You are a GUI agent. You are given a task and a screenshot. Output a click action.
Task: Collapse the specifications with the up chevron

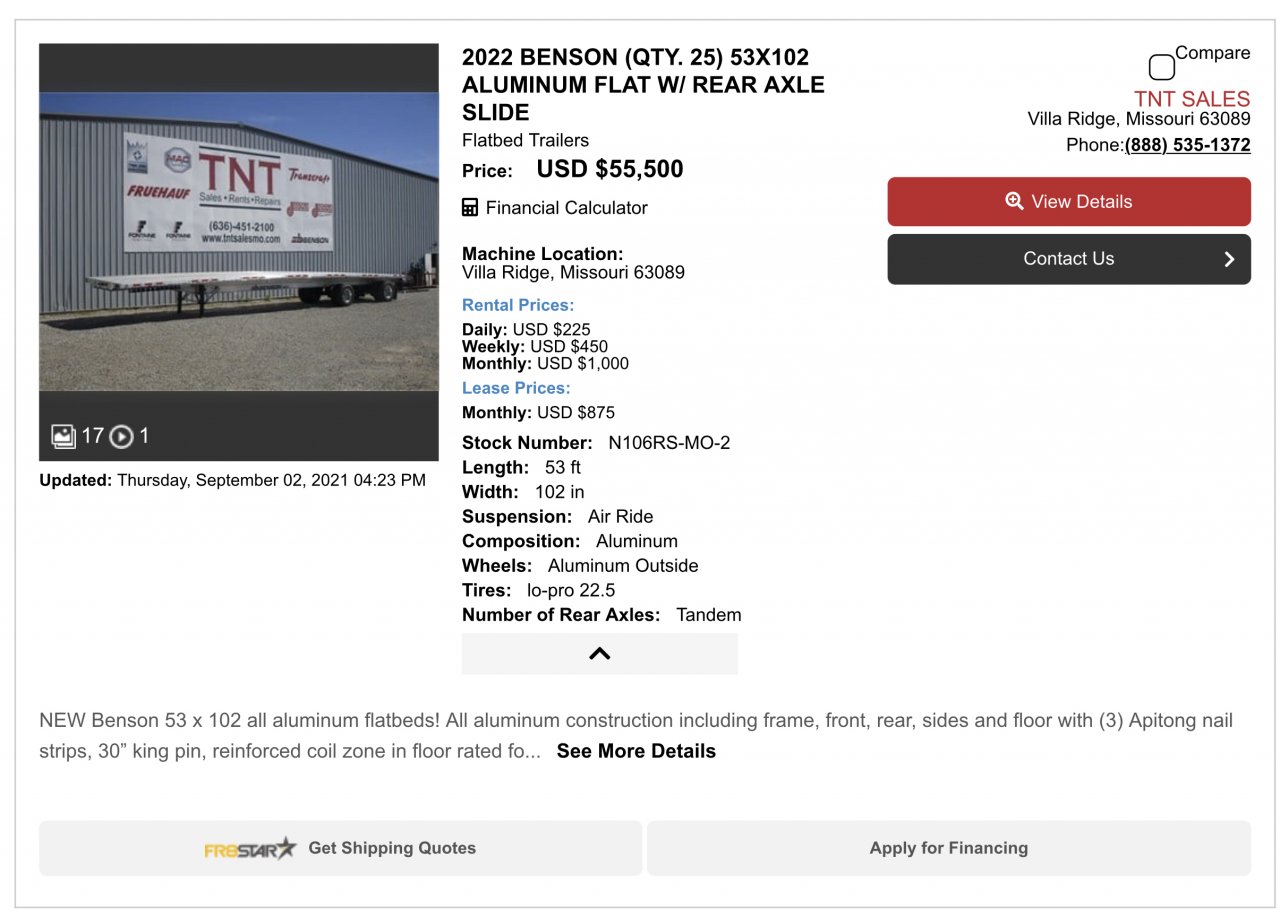pyautogui.click(x=599, y=654)
